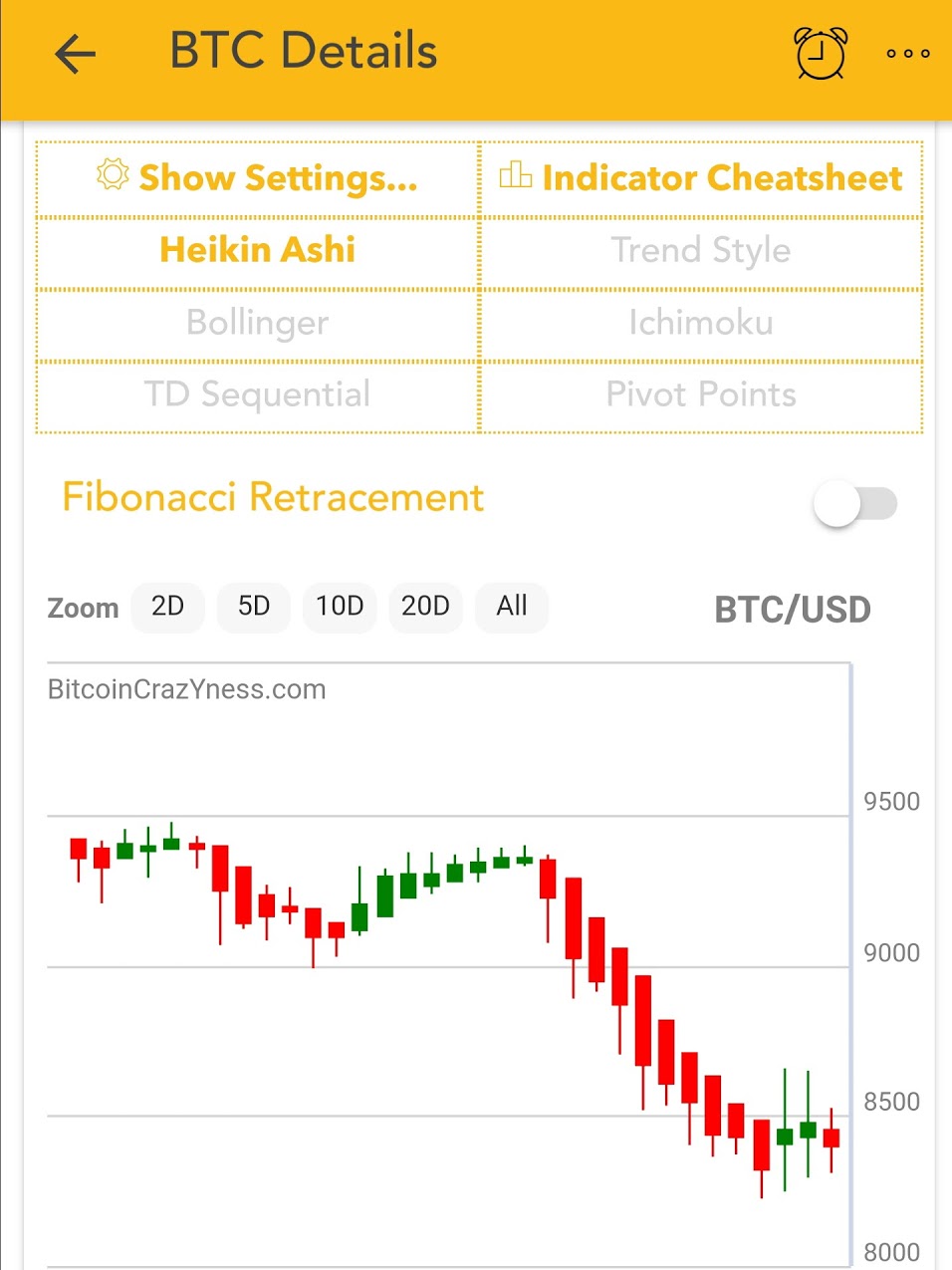The height and width of the screenshot is (1270, 952).
Task: Enable the Pivot Points indicator
Action: click(701, 395)
